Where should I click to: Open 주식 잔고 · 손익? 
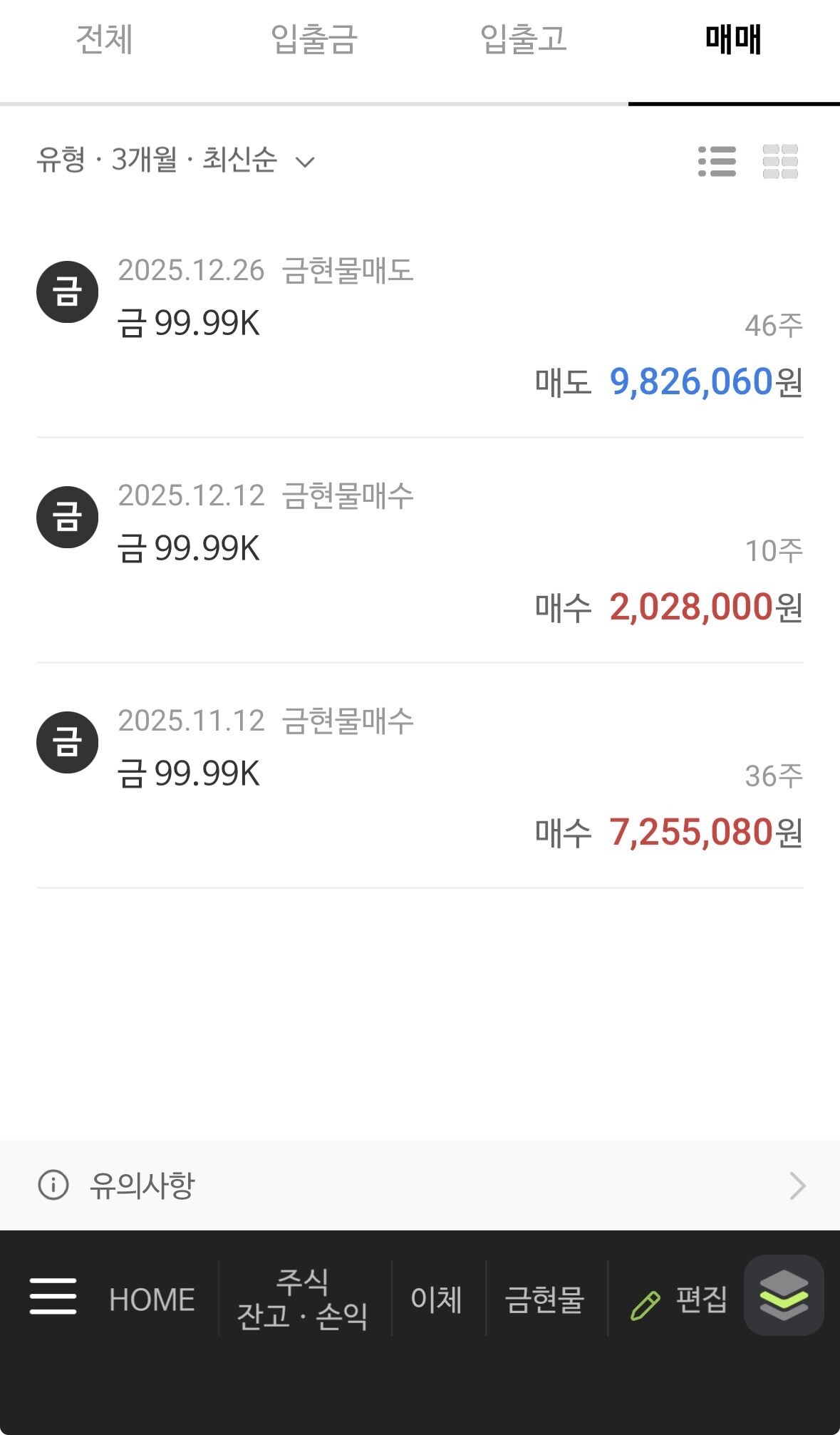[x=303, y=1300]
